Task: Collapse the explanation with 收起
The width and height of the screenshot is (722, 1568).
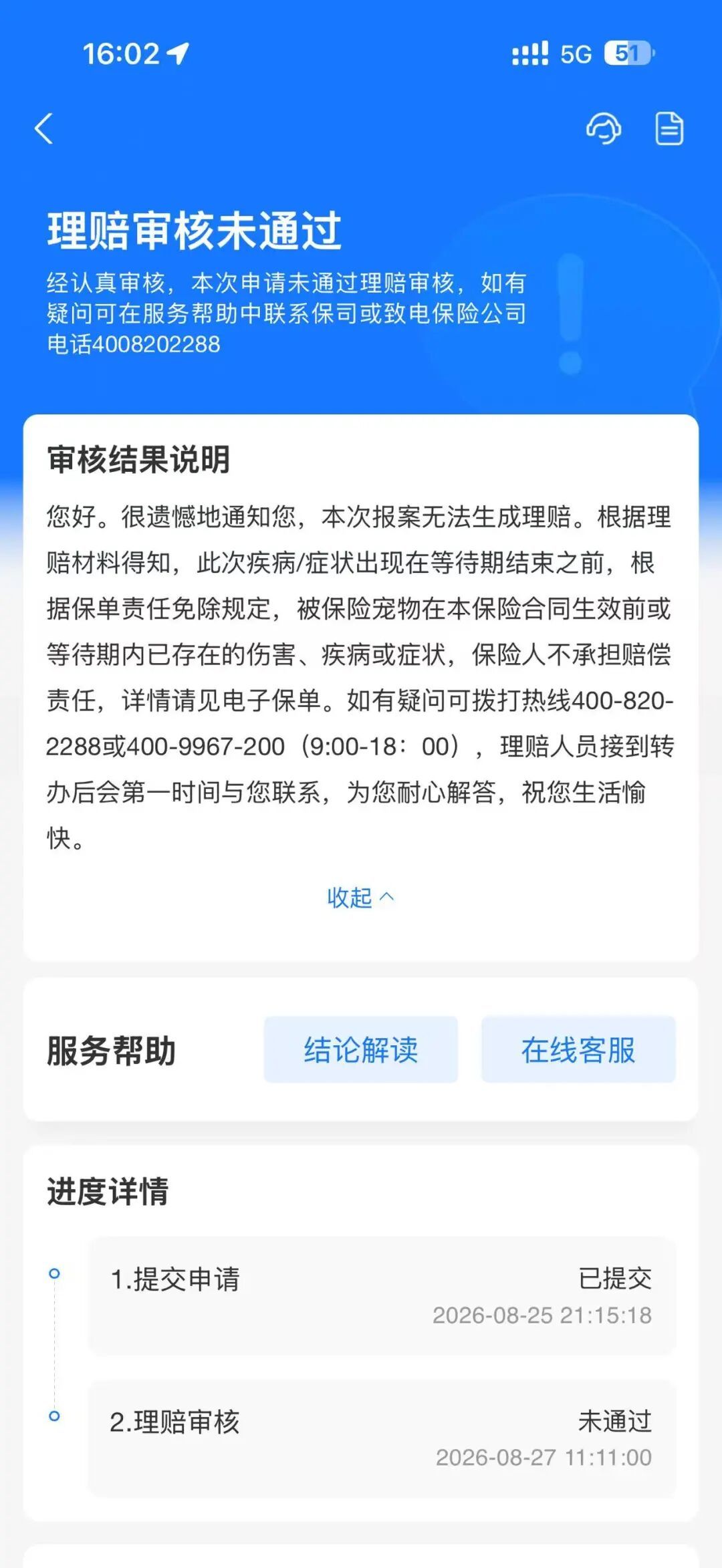Action: pyautogui.click(x=360, y=897)
